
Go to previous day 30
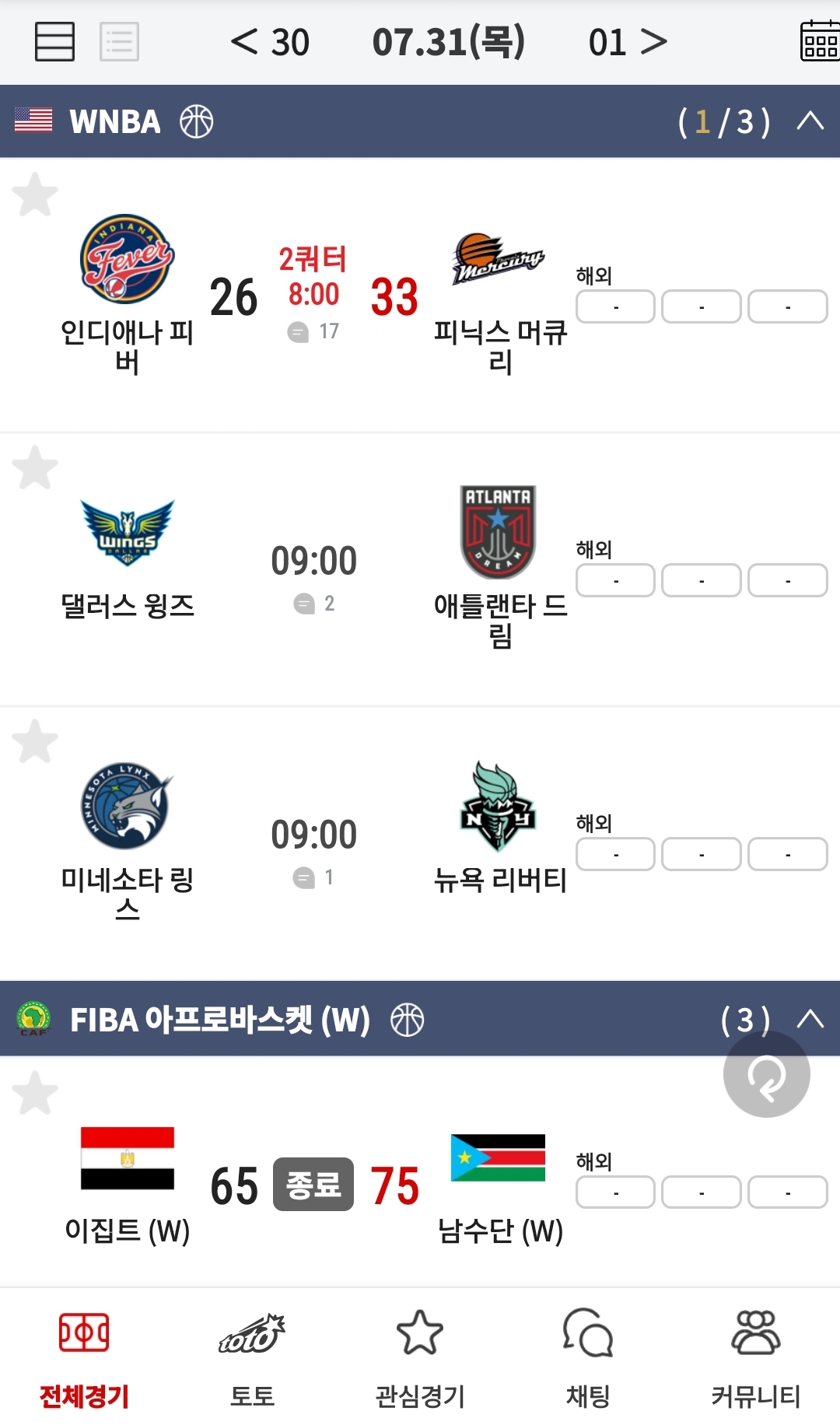tap(270, 42)
